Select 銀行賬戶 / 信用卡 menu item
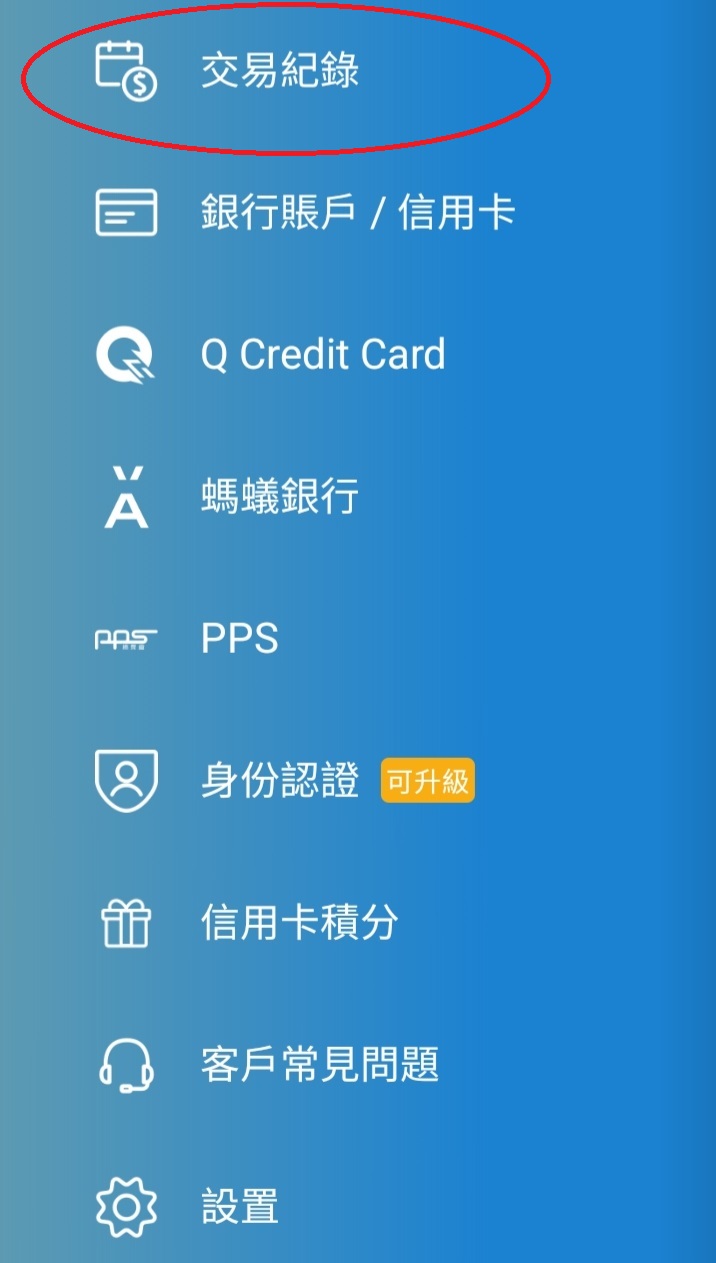The width and height of the screenshot is (716, 1263). click(357, 213)
